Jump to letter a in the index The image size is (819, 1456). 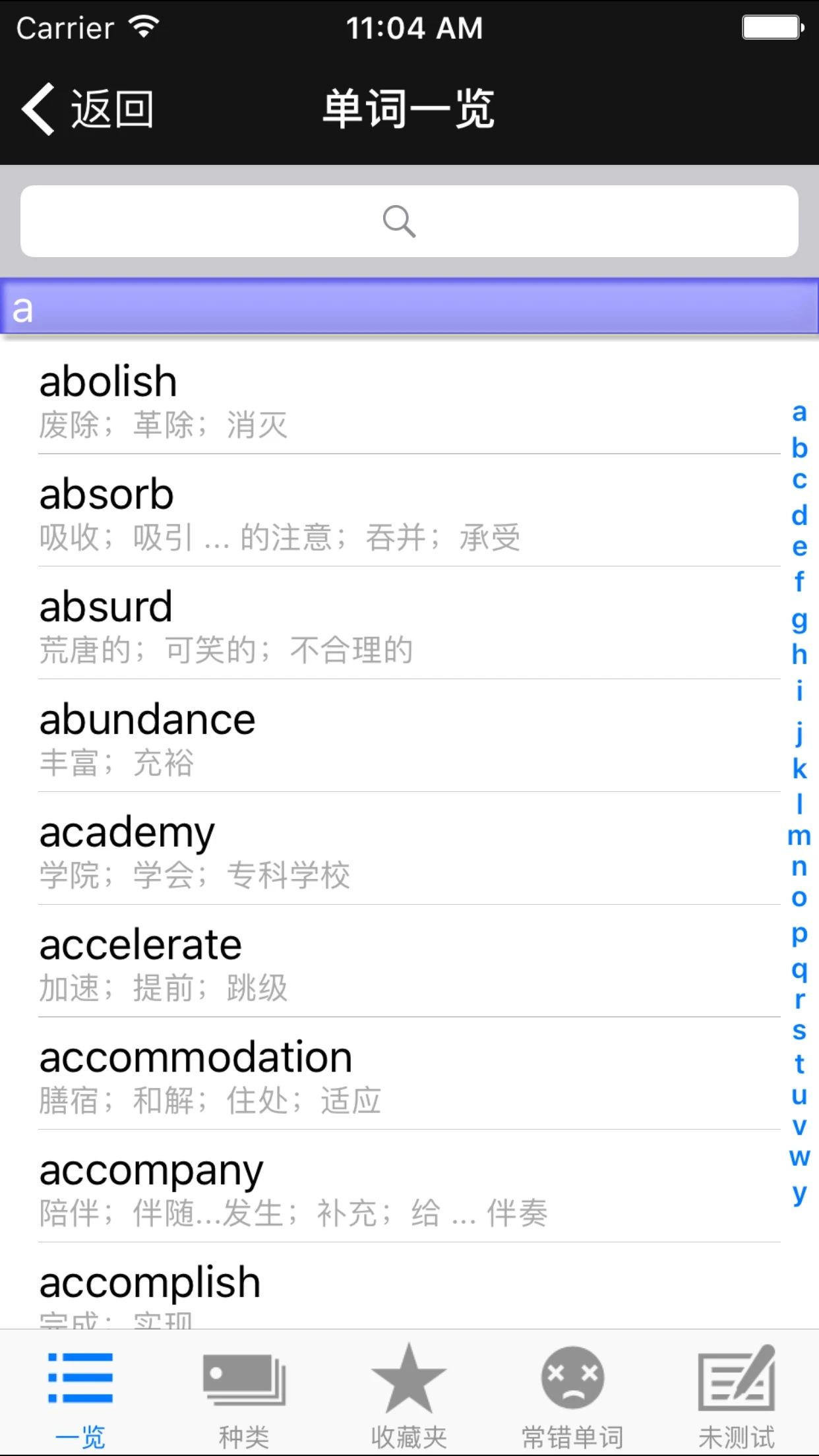pos(799,415)
